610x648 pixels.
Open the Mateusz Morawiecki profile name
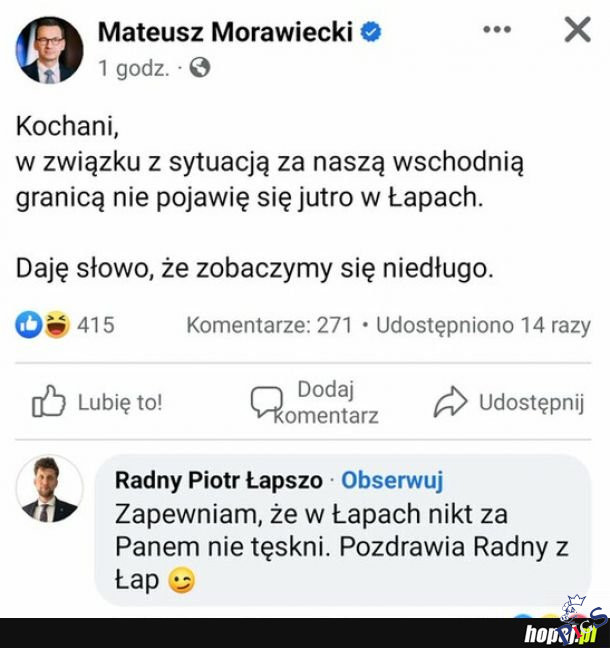point(225,32)
